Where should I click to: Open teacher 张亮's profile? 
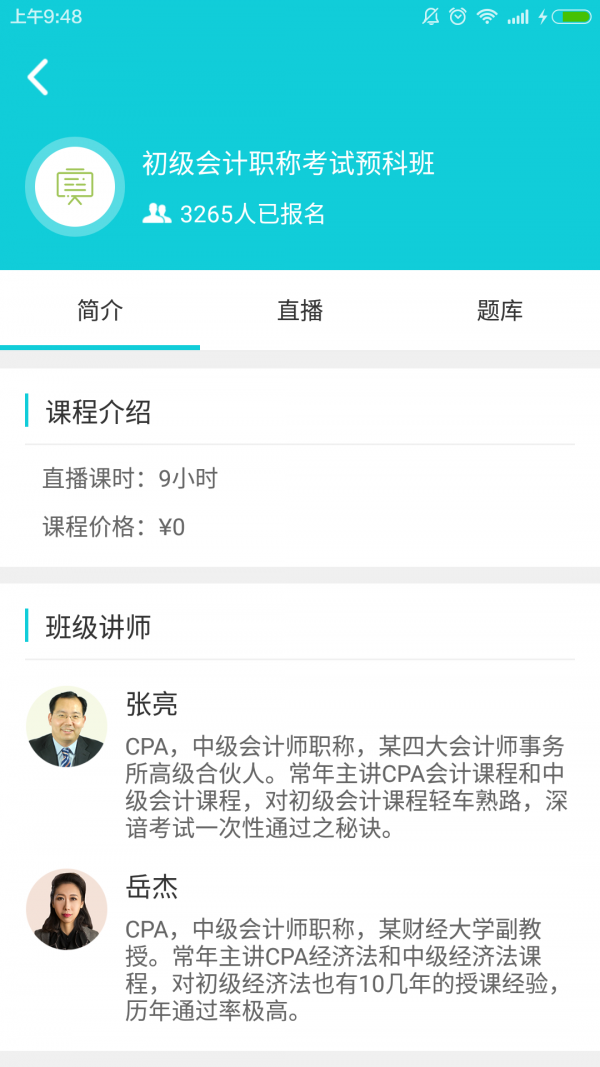66,727
